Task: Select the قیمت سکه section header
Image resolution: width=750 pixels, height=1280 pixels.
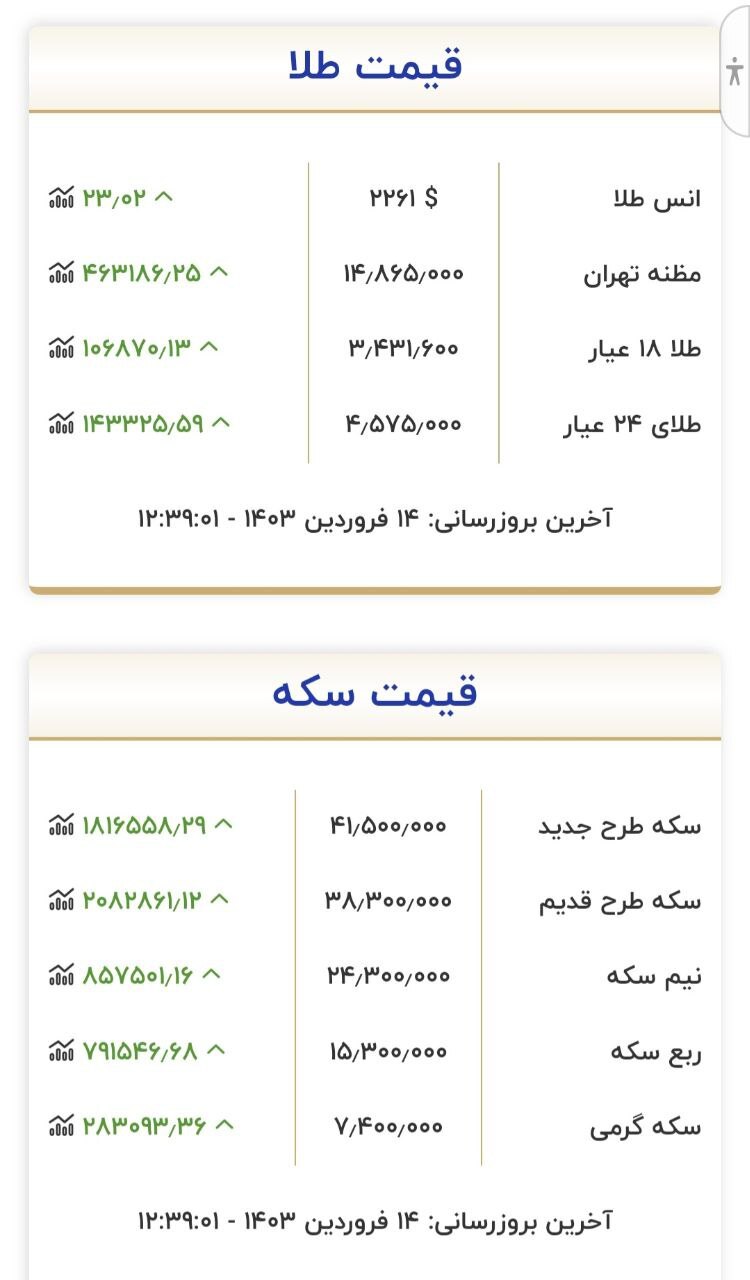Action: (375, 690)
